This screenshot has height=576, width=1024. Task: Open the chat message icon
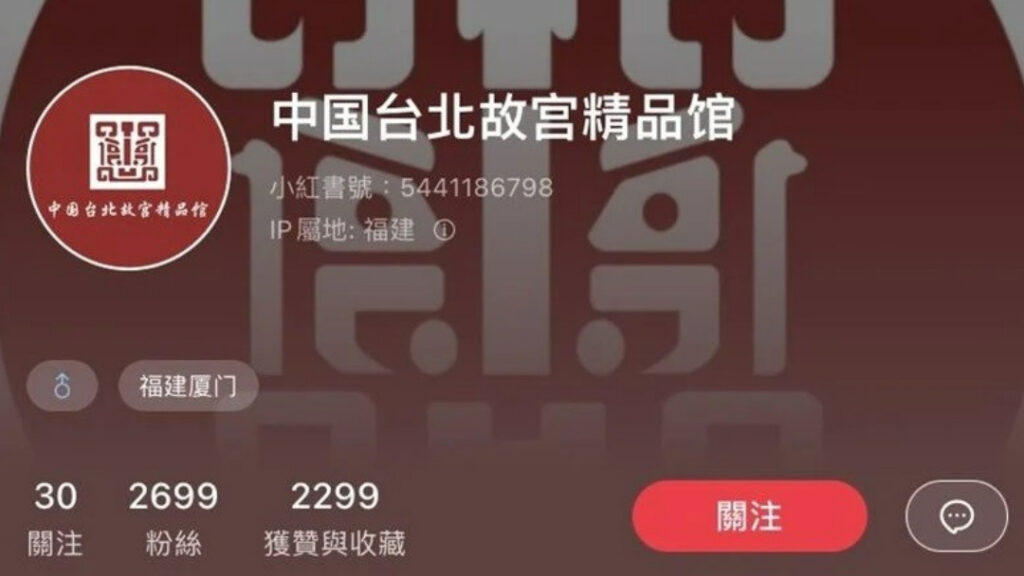pos(956,516)
